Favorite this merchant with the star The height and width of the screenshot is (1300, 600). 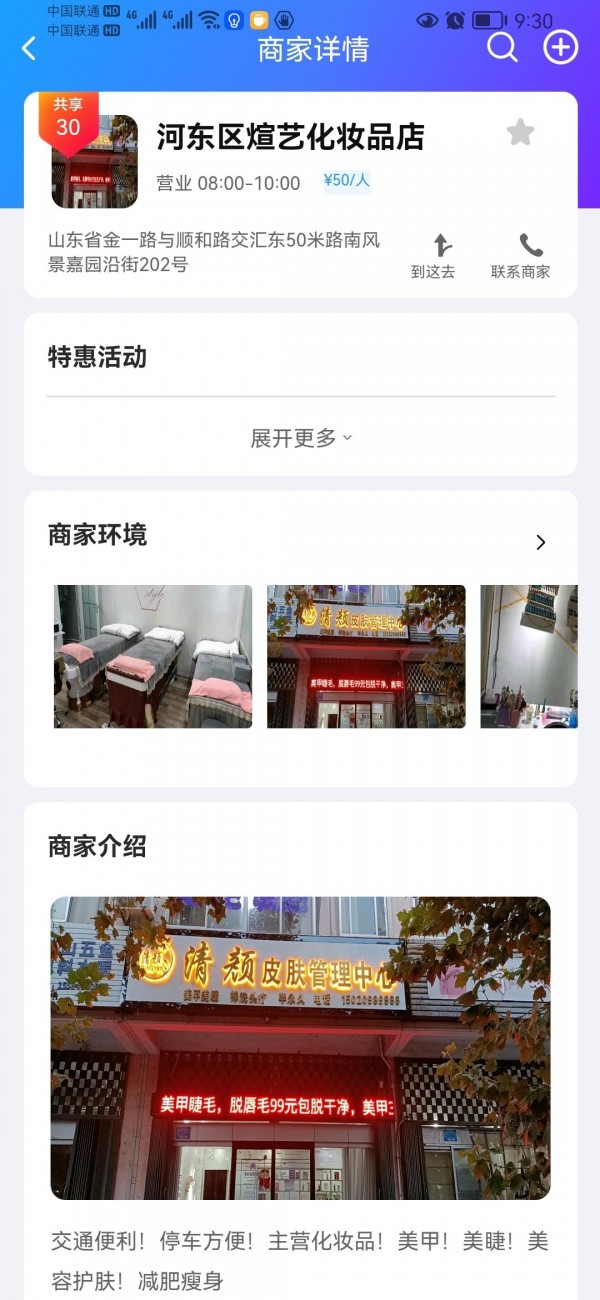tap(520, 132)
